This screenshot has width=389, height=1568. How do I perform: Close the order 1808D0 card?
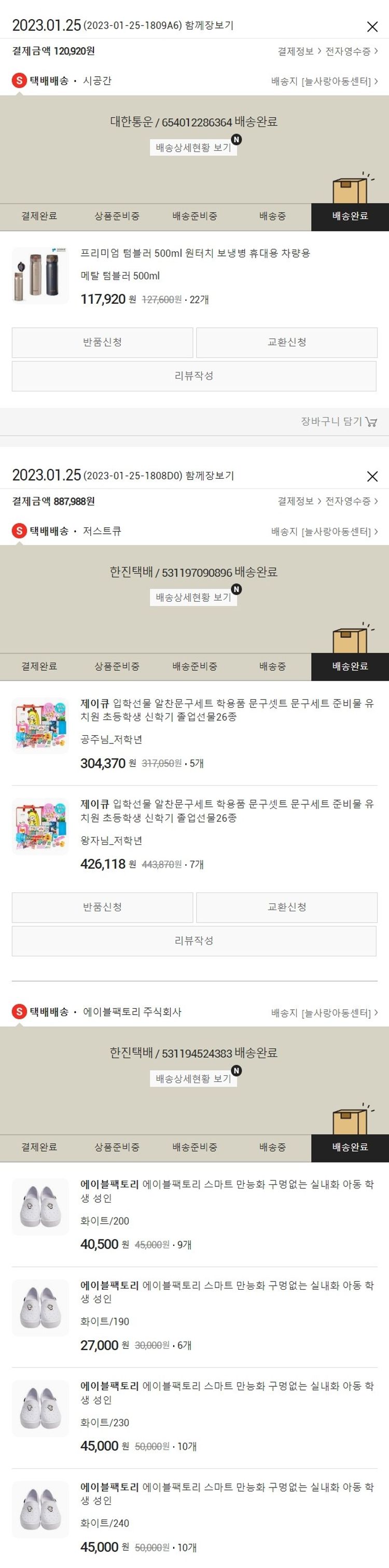click(372, 477)
